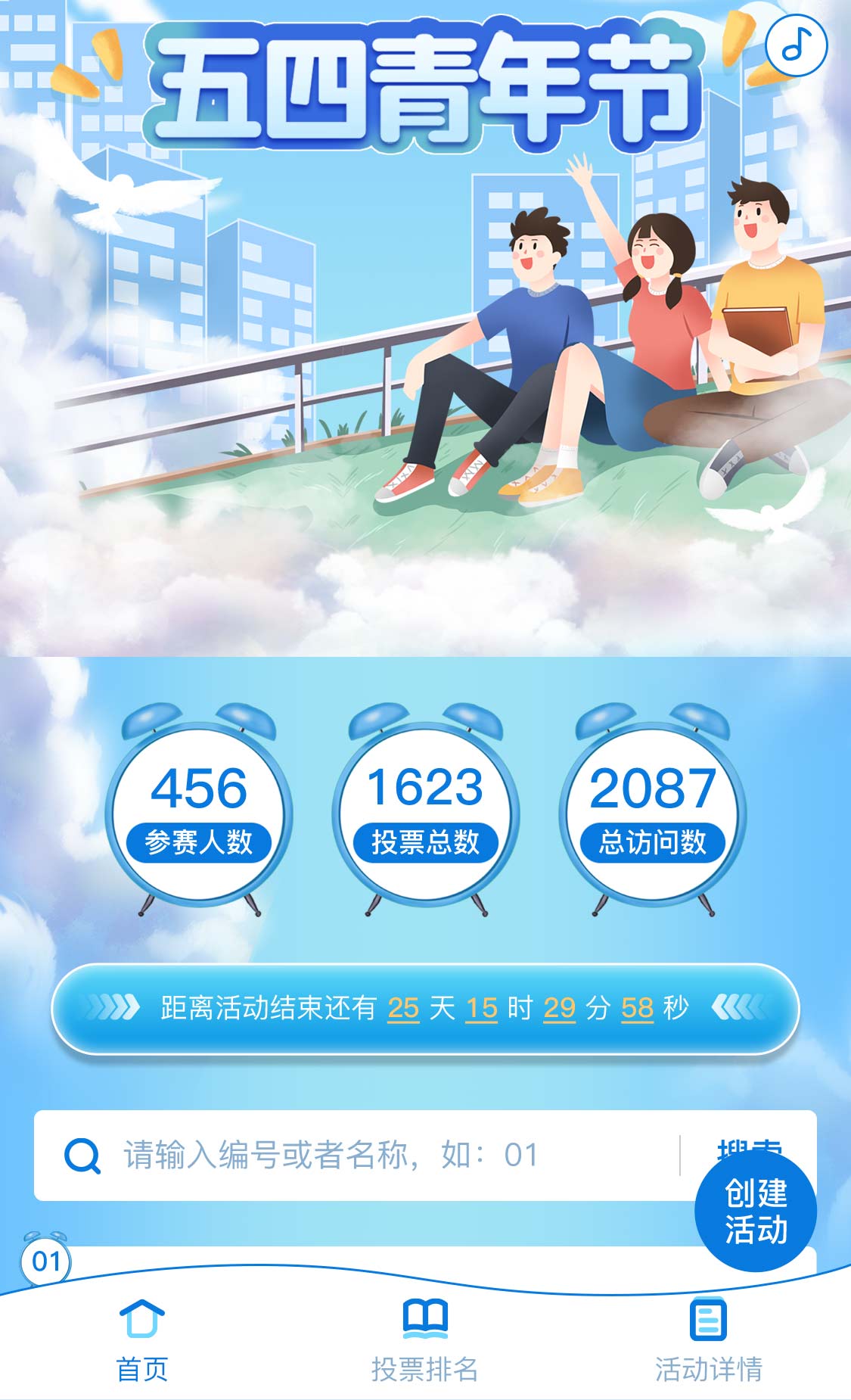Click the right-pointing chevrons on the countdown banner
The width and height of the screenshot is (851, 1400).
tap(112, 1008)
